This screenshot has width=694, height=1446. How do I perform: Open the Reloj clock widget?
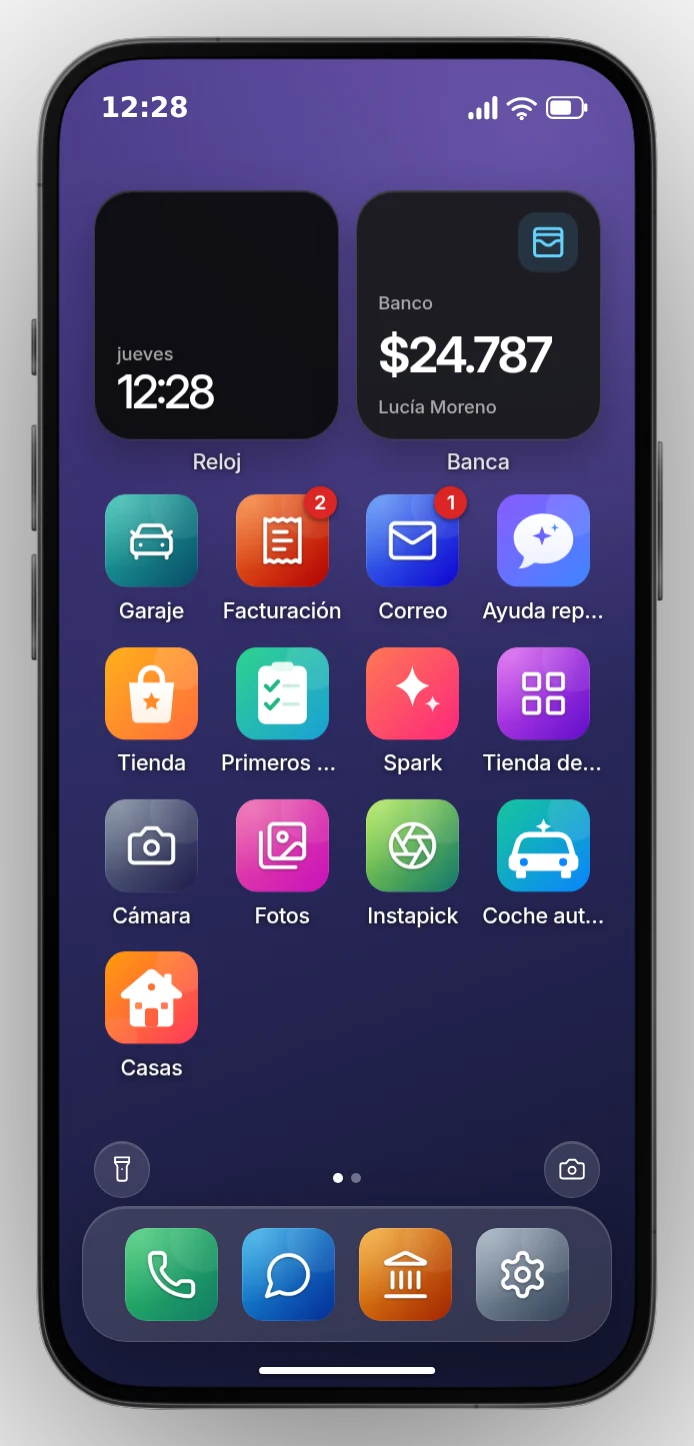[x=216, y=315]
